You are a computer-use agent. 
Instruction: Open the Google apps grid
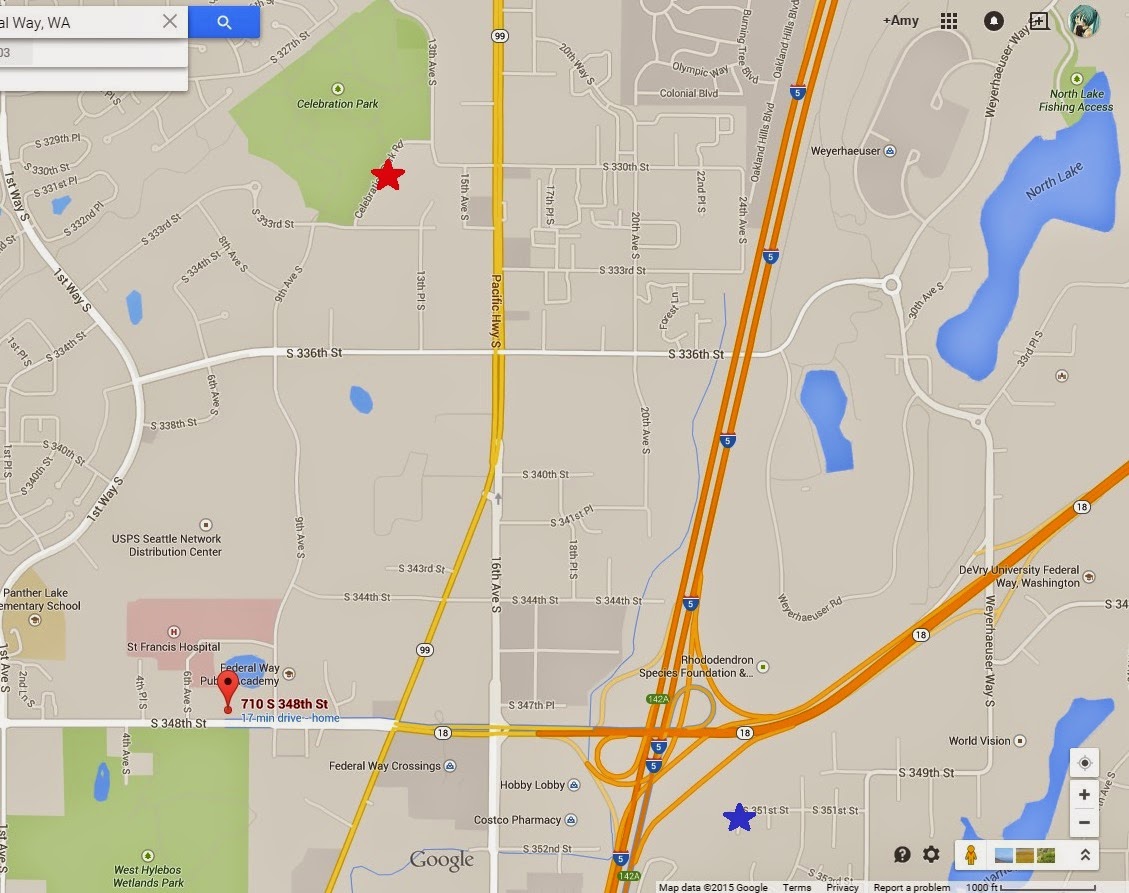pos(949,21)
